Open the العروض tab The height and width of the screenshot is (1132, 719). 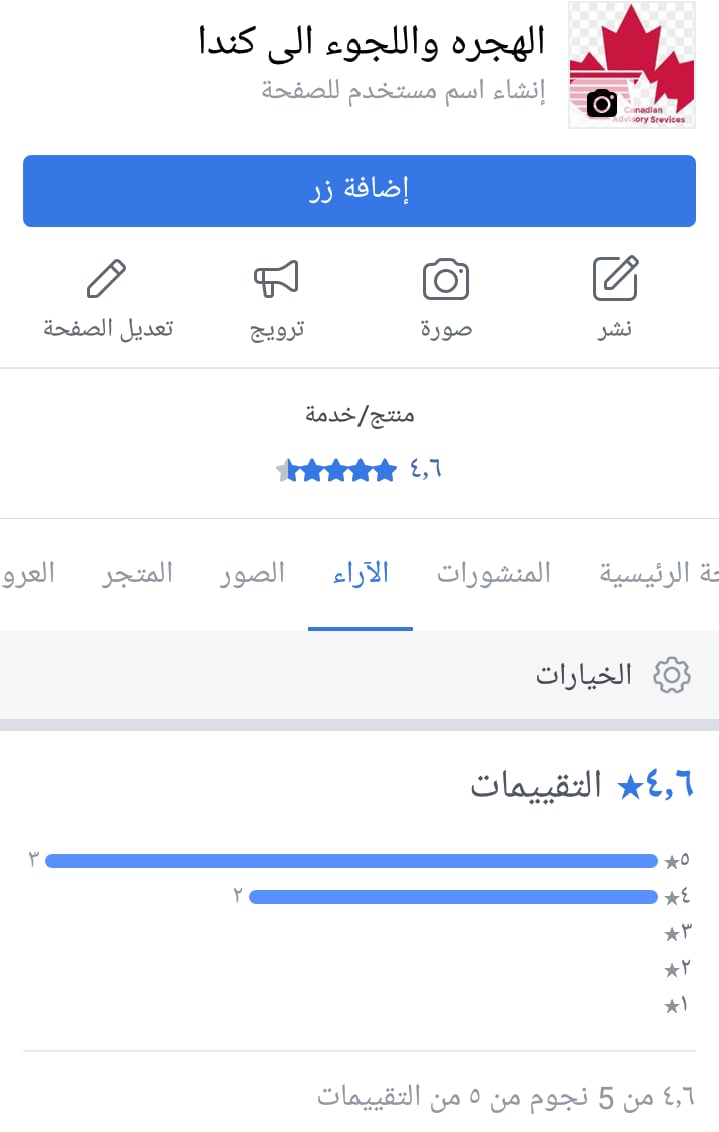28,574
